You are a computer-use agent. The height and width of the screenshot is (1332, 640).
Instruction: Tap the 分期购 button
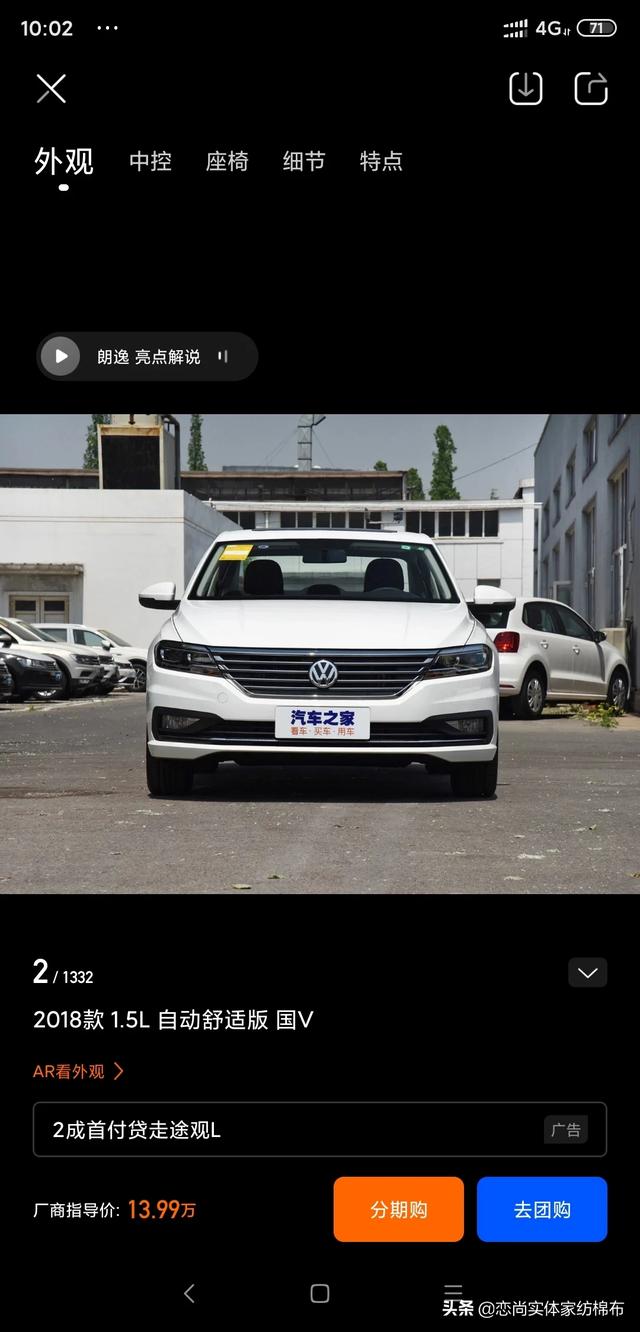coord(398,1209)
